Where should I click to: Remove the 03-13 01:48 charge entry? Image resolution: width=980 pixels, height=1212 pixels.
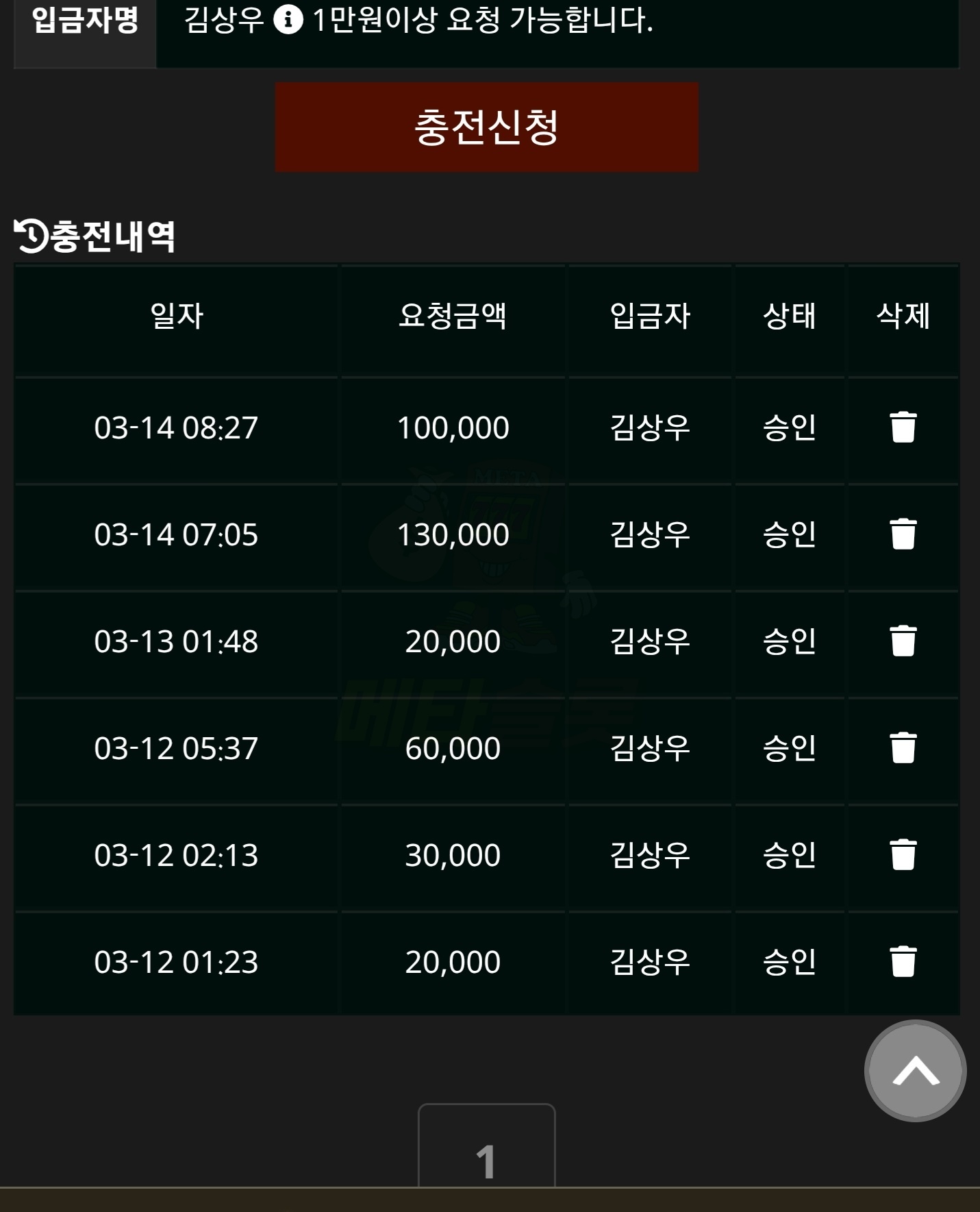click(903, 641)
